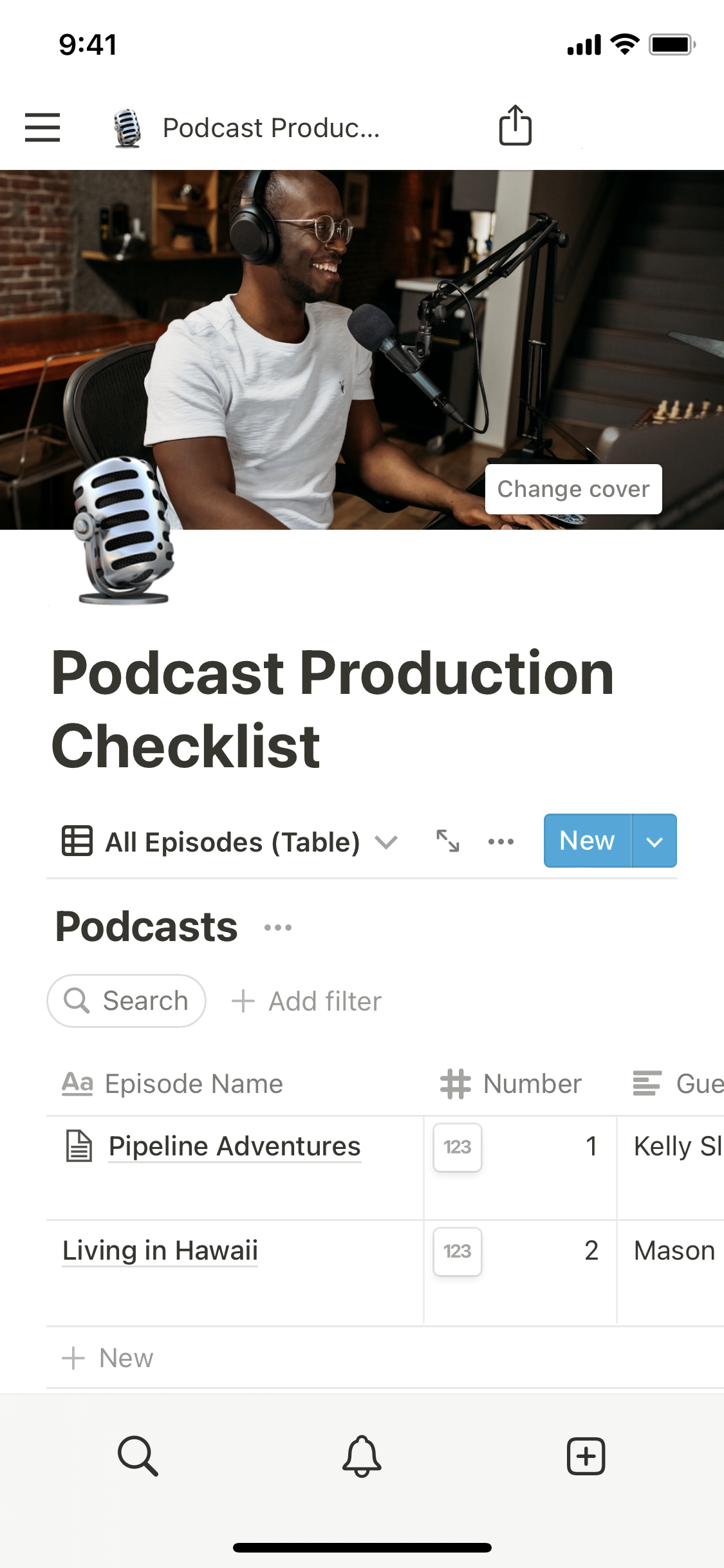Image resolution: width=724 pixels, height=1568 pixels.
Task: Open the Living in Hawaii episode
Action: click(x=160, y=1251)
